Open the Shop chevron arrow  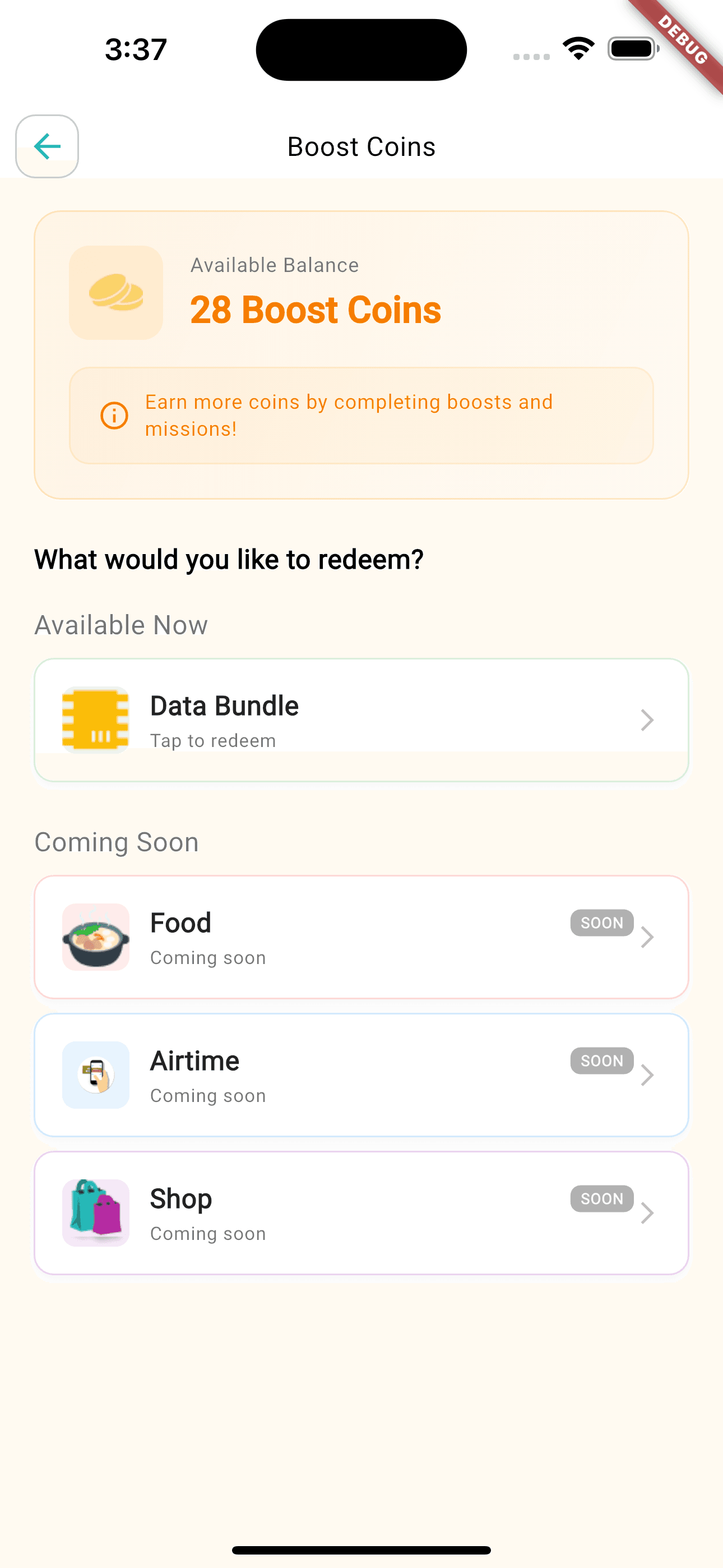coord(647,1214)
